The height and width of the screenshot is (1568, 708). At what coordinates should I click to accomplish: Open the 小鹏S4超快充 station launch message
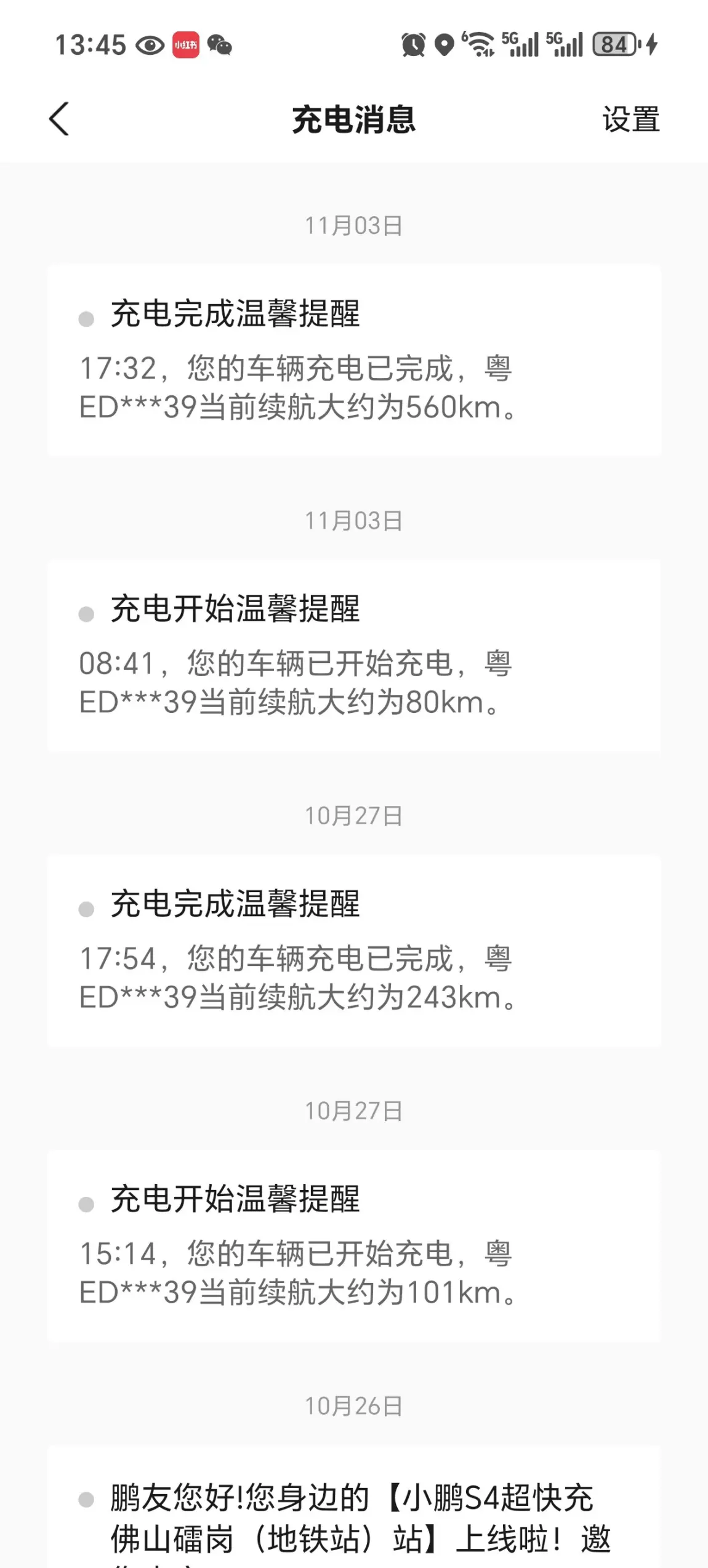354,1506
